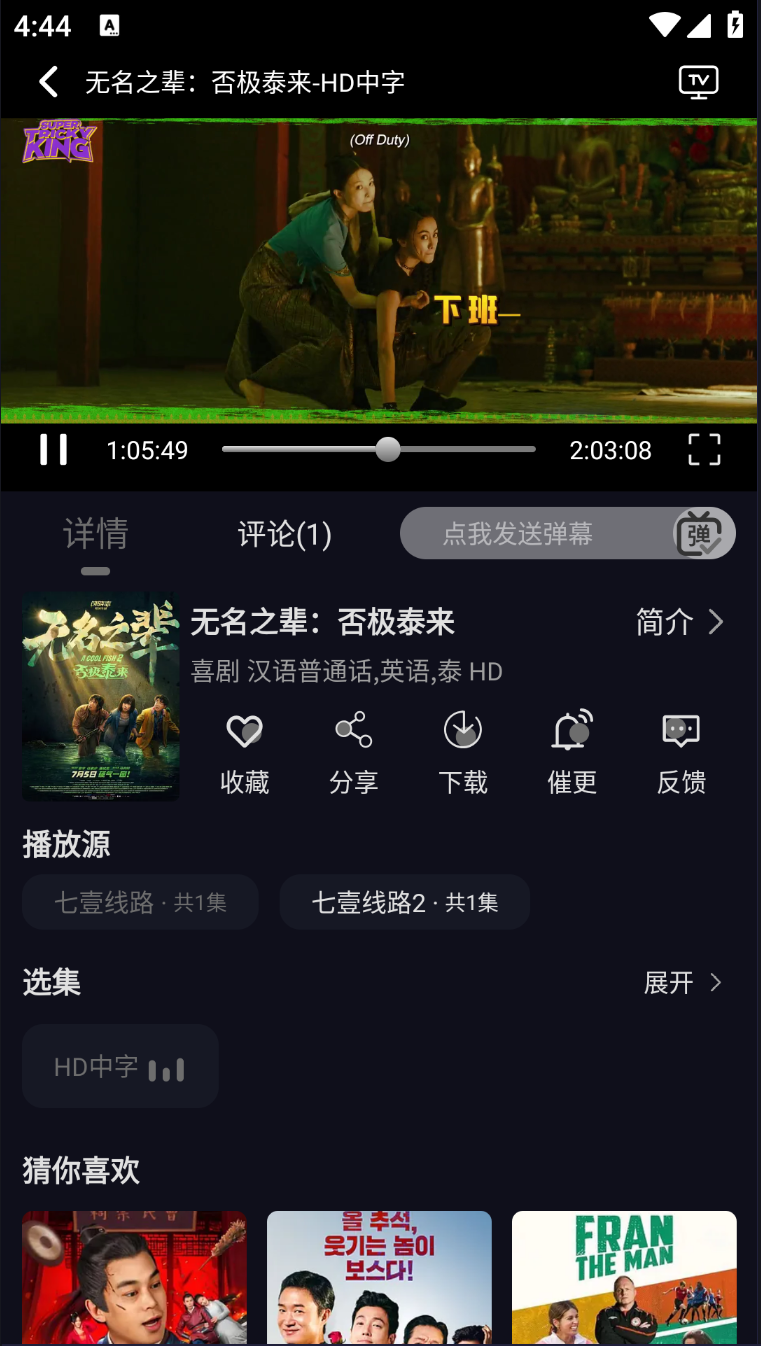Screen dimensions: 761x1346
Task: Cast to TV using the TV icon
Action: point(698,82)
